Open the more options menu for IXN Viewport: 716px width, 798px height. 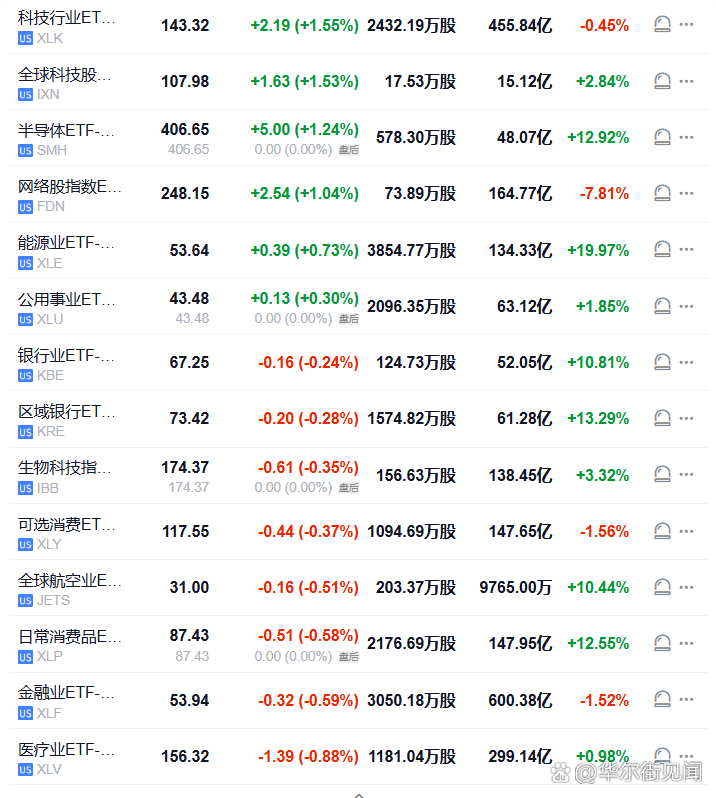coord(686,81)
